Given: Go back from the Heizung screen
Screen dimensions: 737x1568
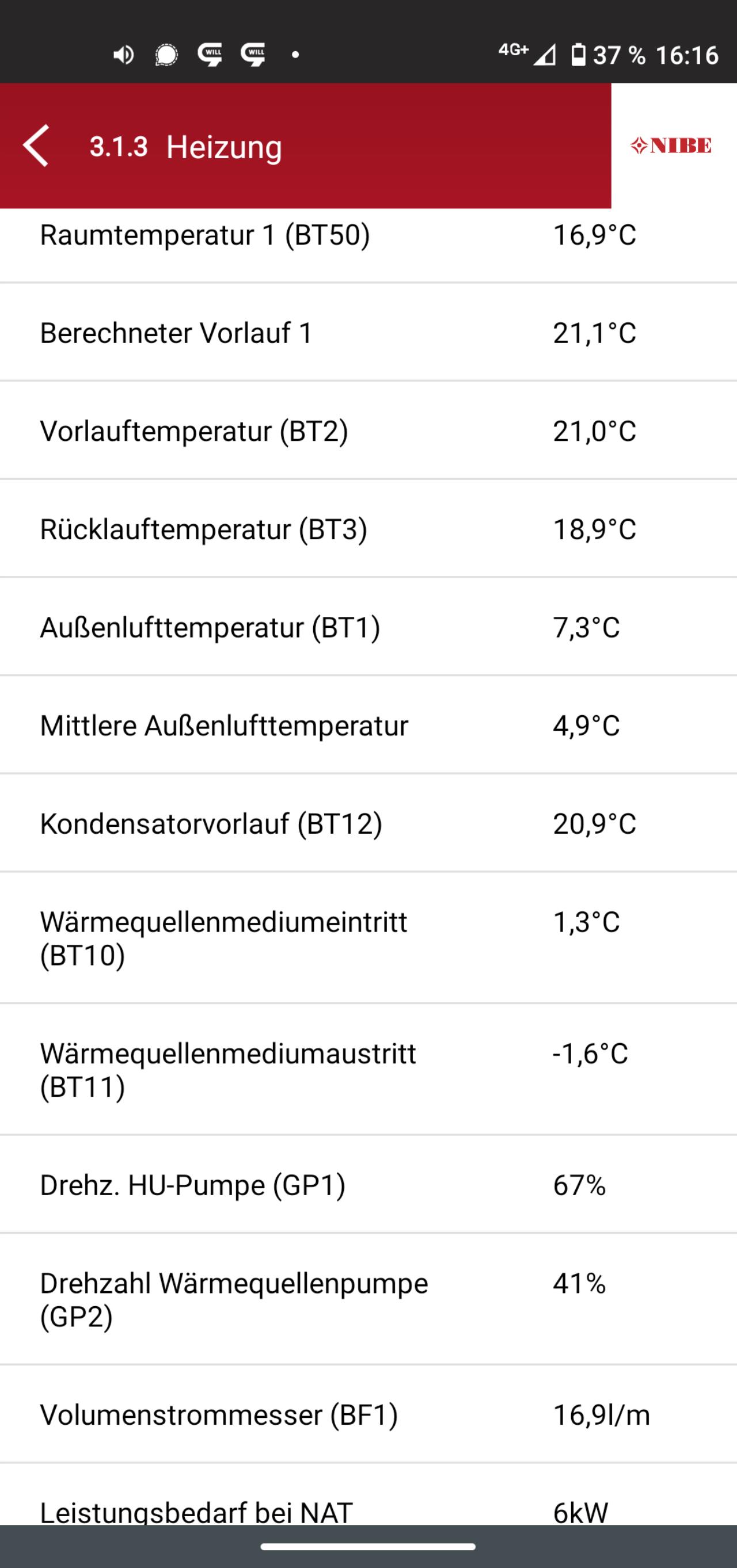Looking at the screenshot, I should pyautogui.click(x=36, y=146).
